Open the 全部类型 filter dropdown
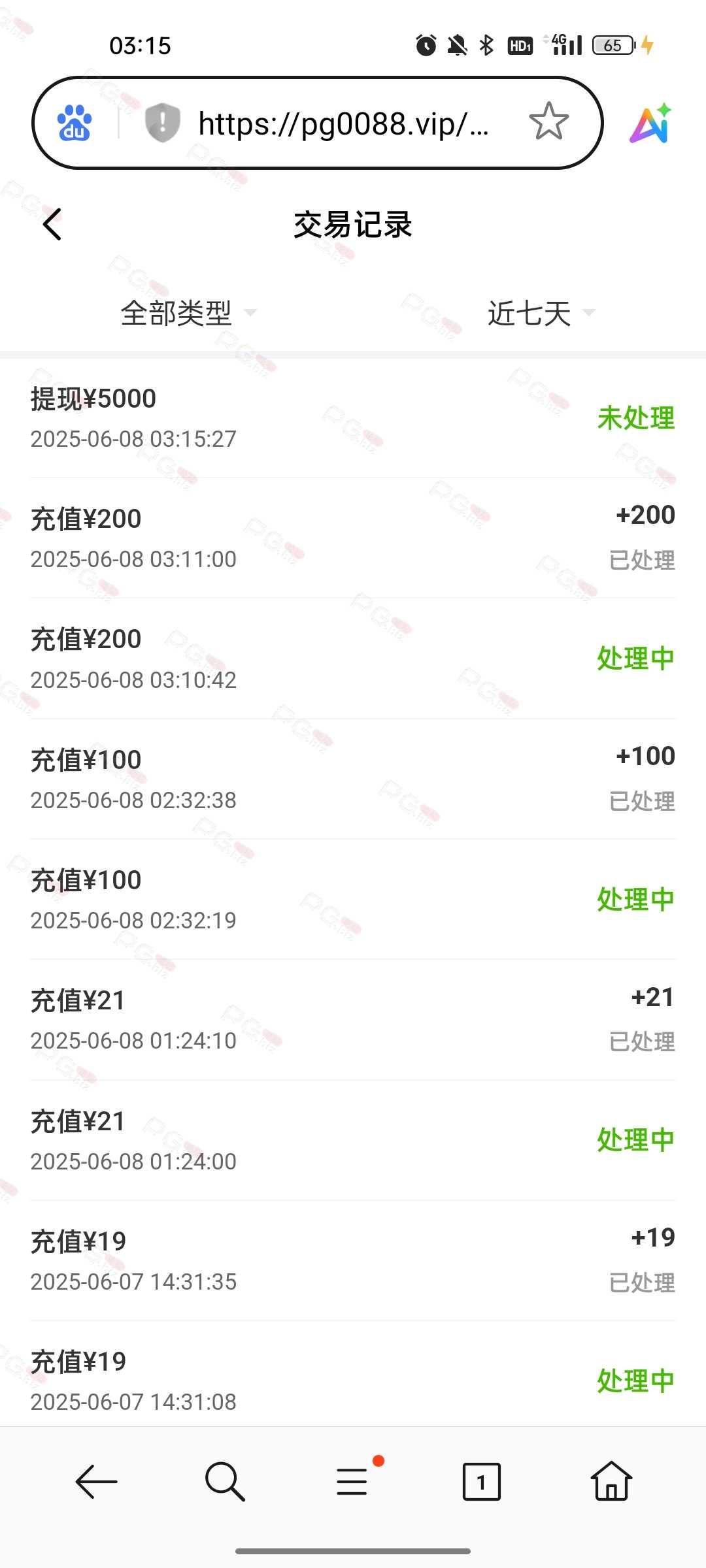 [188, 313]
